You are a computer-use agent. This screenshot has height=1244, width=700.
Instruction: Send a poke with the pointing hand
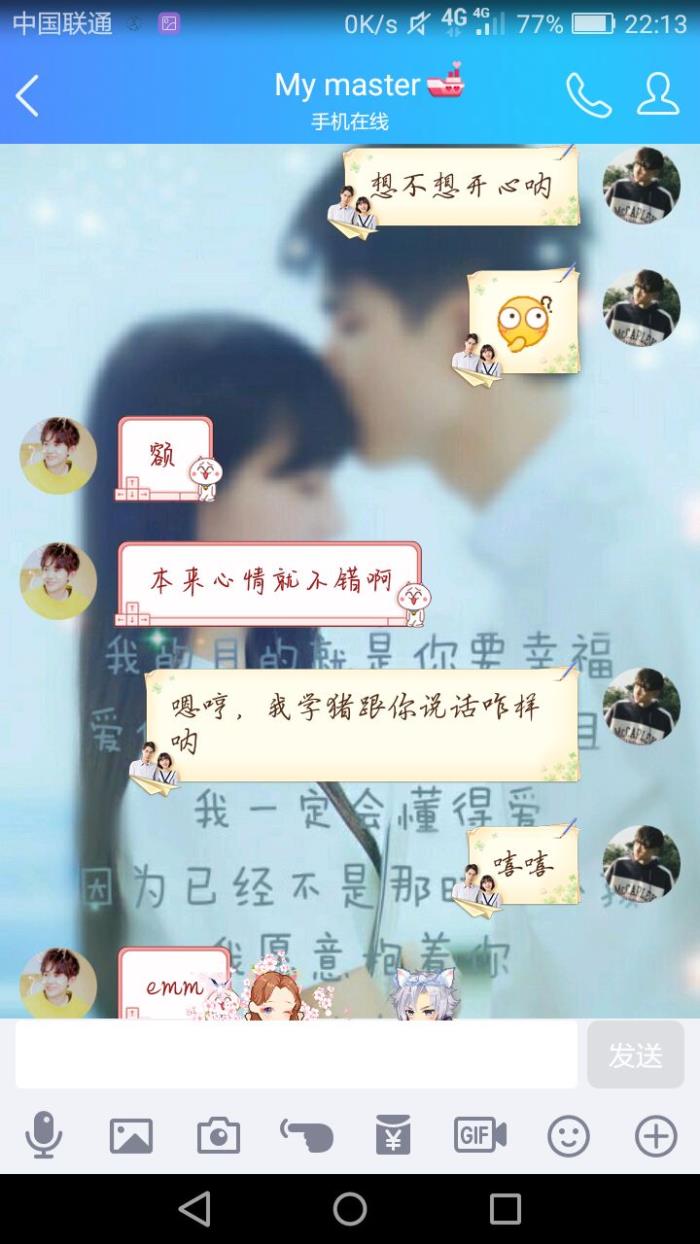click(306, 1135)
